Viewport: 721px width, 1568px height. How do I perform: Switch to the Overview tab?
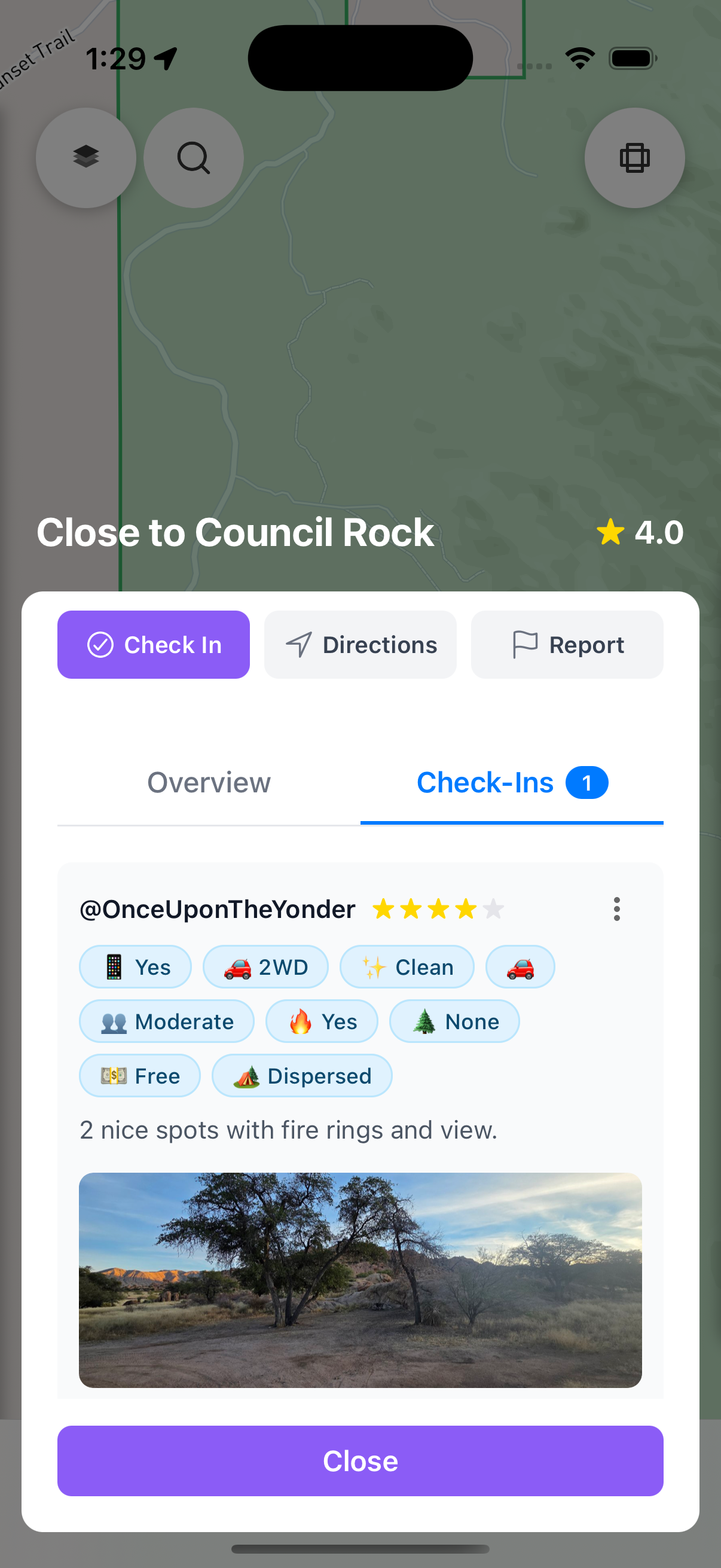point(209,783)
